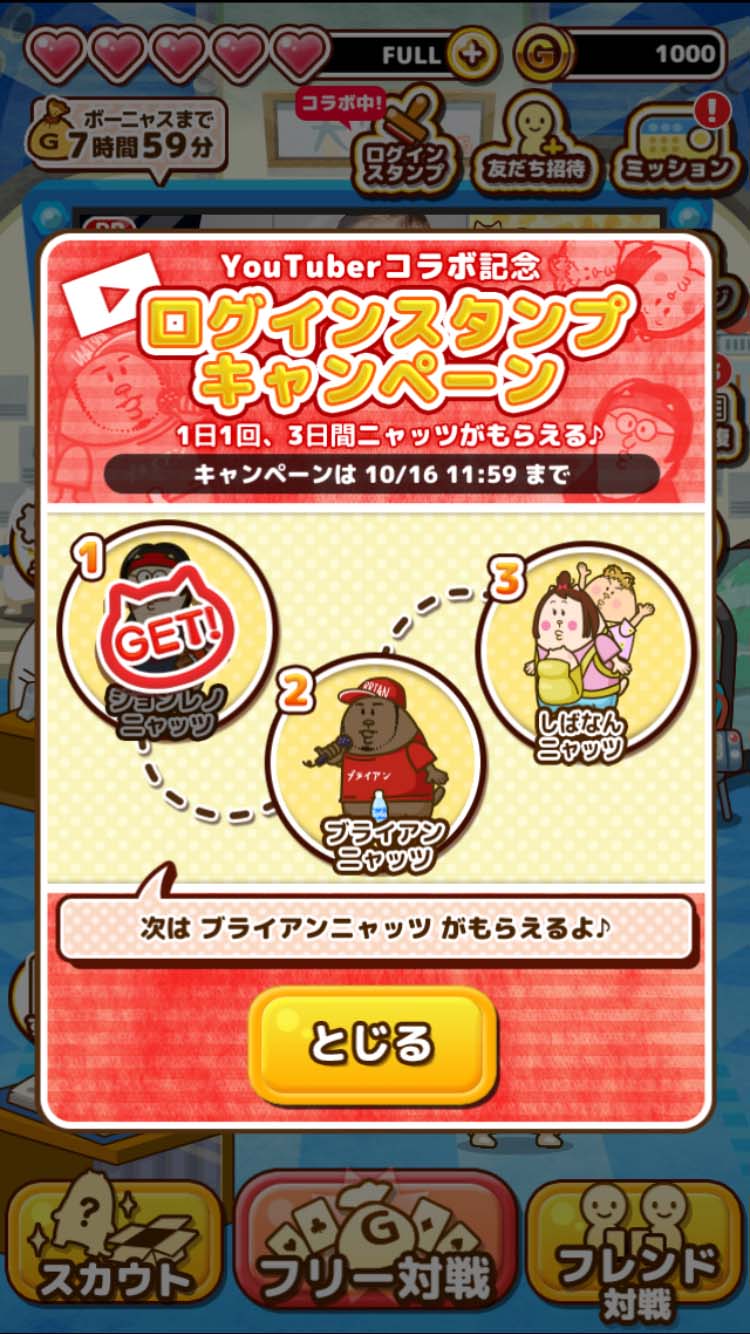This screenshot has height=1334, width=750.
Task: Close the login stamp campaign popup
Action: point(372,1045)
